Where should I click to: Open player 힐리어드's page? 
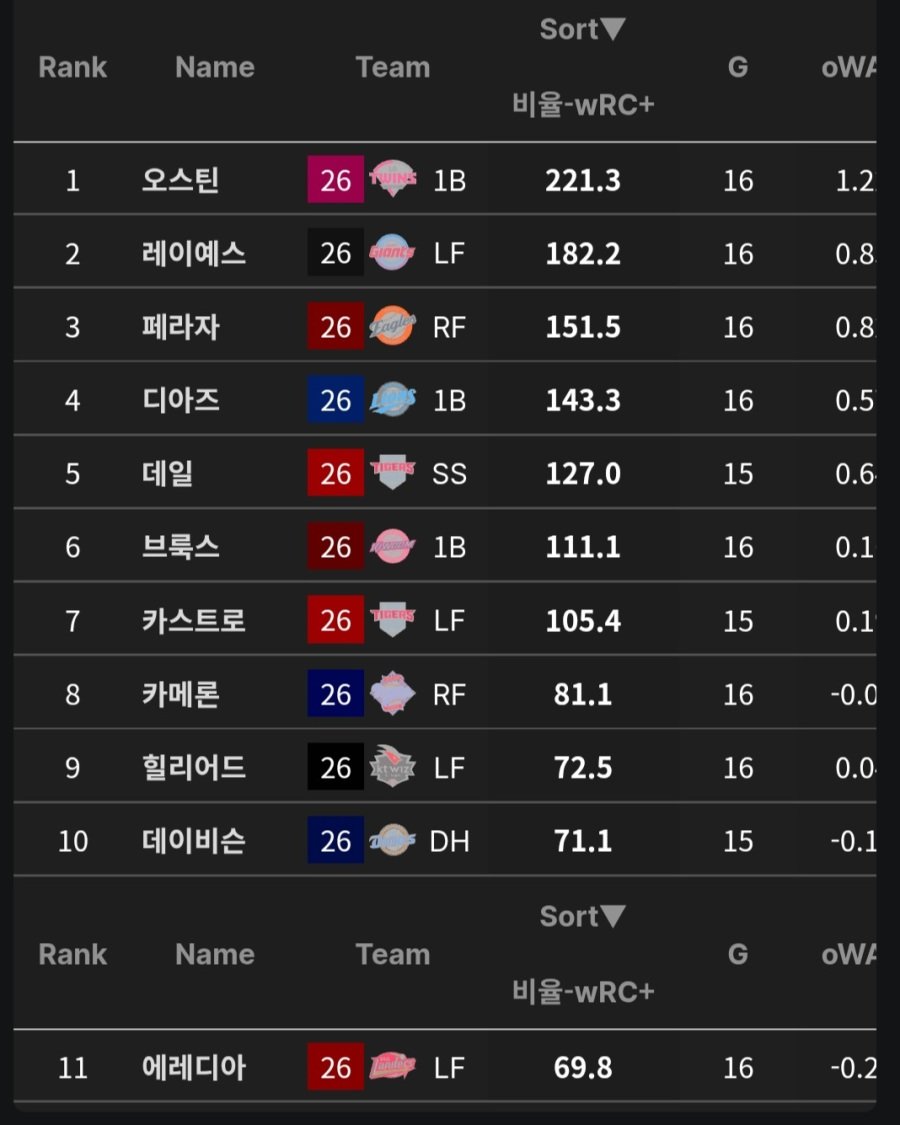pos(194,768)
